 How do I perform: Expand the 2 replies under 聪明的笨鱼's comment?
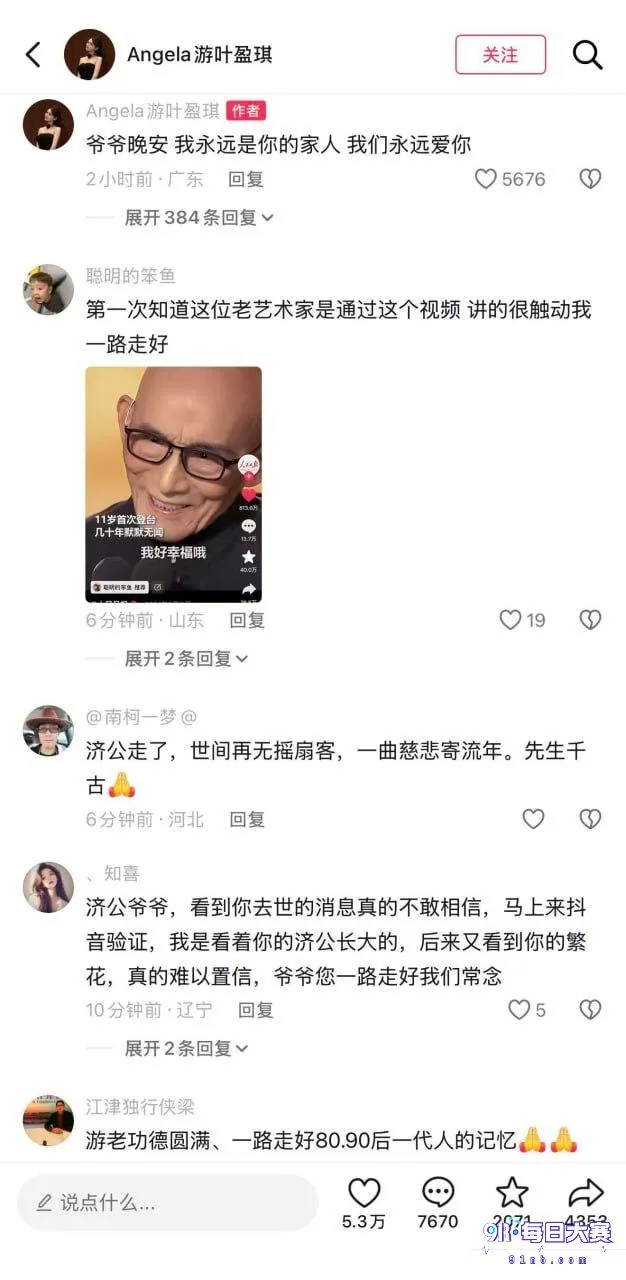pyautogui.click(x=186, y=658)
